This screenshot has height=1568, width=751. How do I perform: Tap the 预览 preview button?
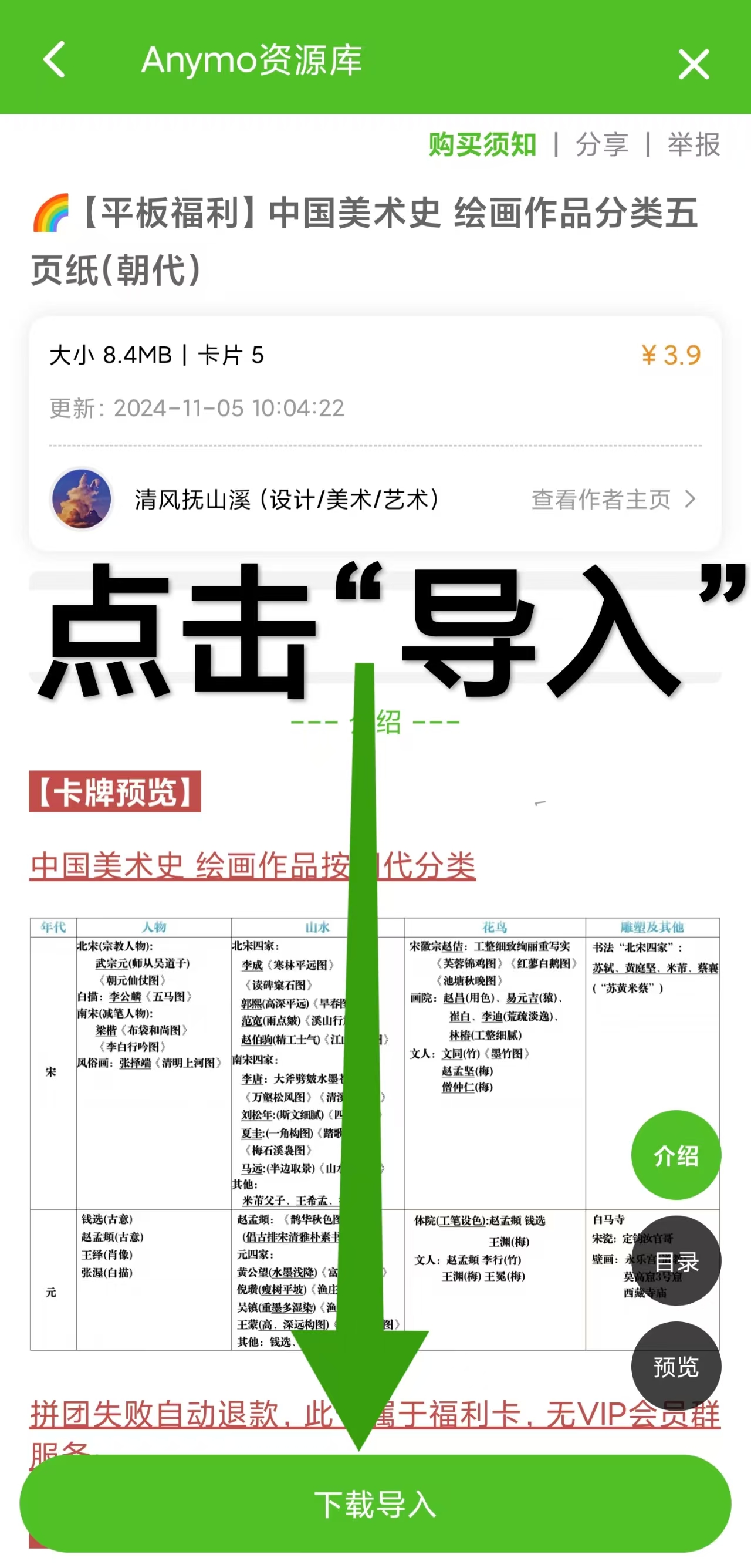(675, 1367)
